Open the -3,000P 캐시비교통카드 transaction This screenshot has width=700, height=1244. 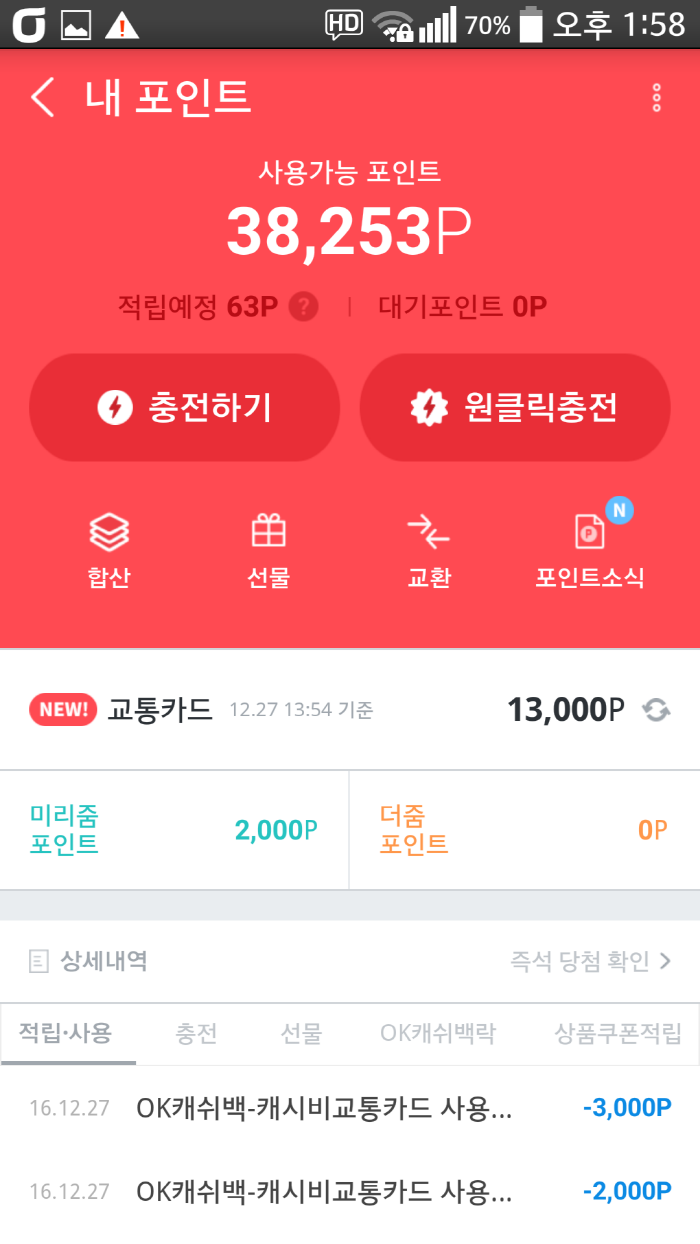pyautogui.click(x=350, y=1108)
